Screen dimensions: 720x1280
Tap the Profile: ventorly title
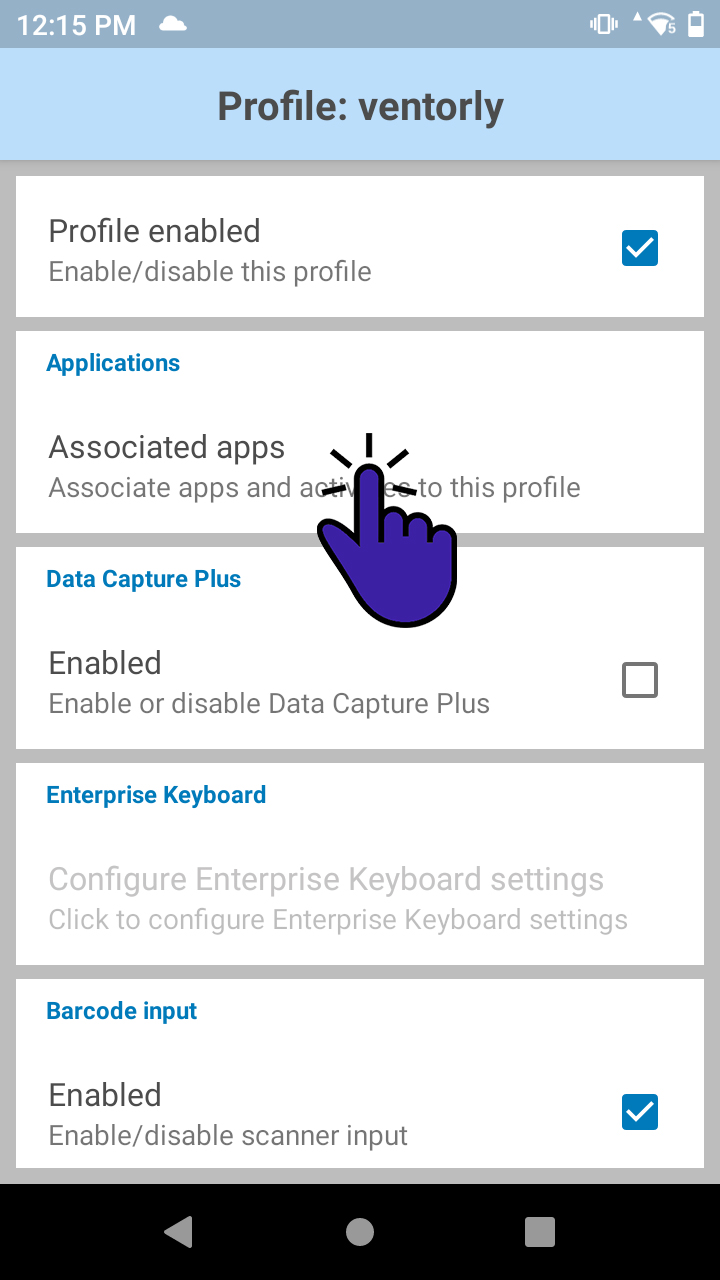tap(360, 106)
